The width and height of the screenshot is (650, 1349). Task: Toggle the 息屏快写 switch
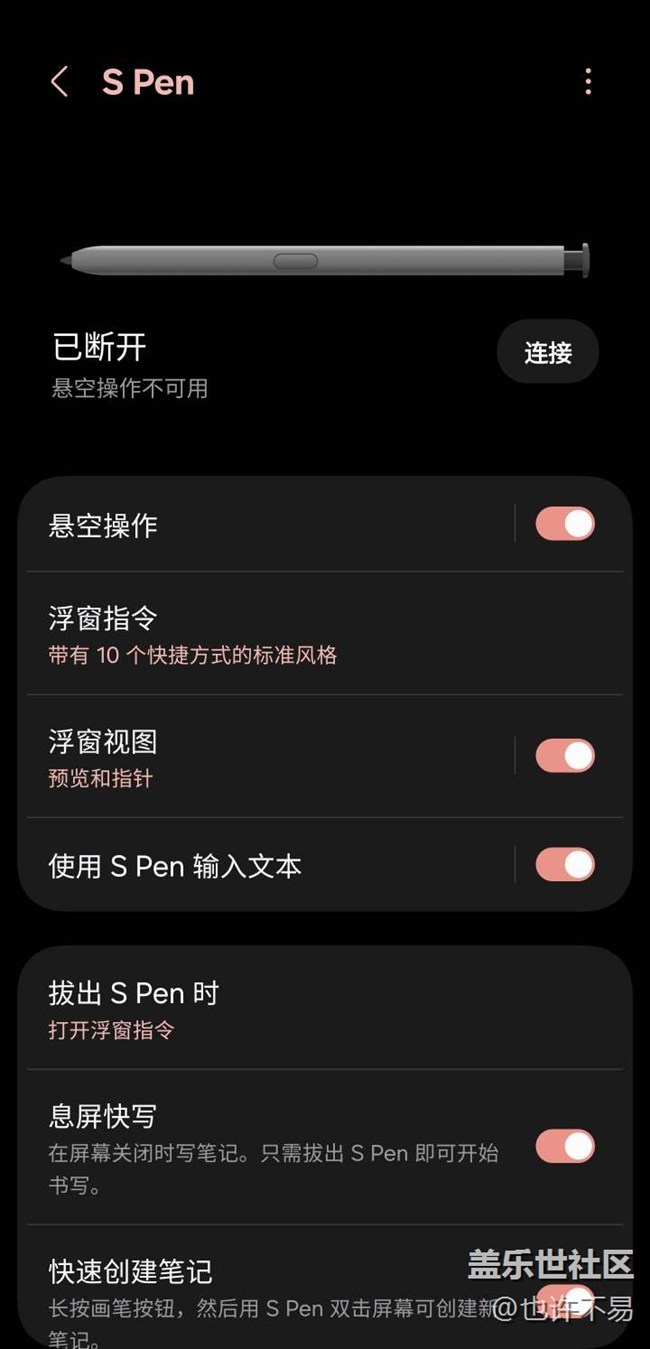pyautogui.click(x=565, y=1146)
